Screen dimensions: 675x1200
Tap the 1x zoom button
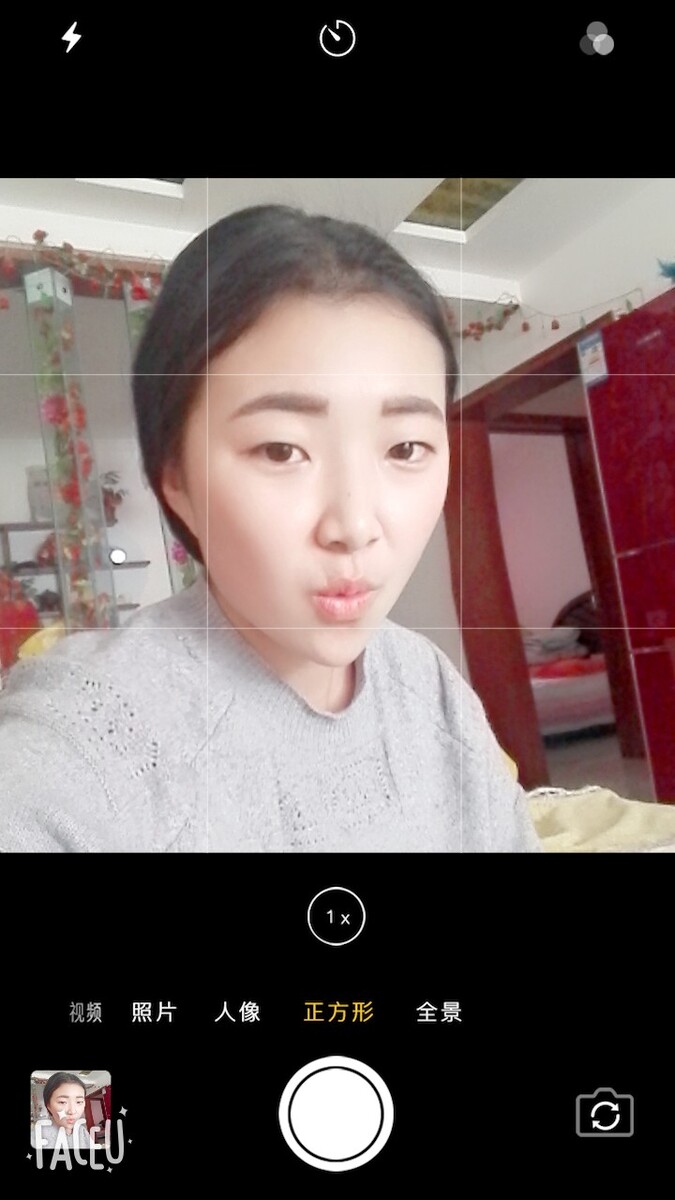click(337, 917)
